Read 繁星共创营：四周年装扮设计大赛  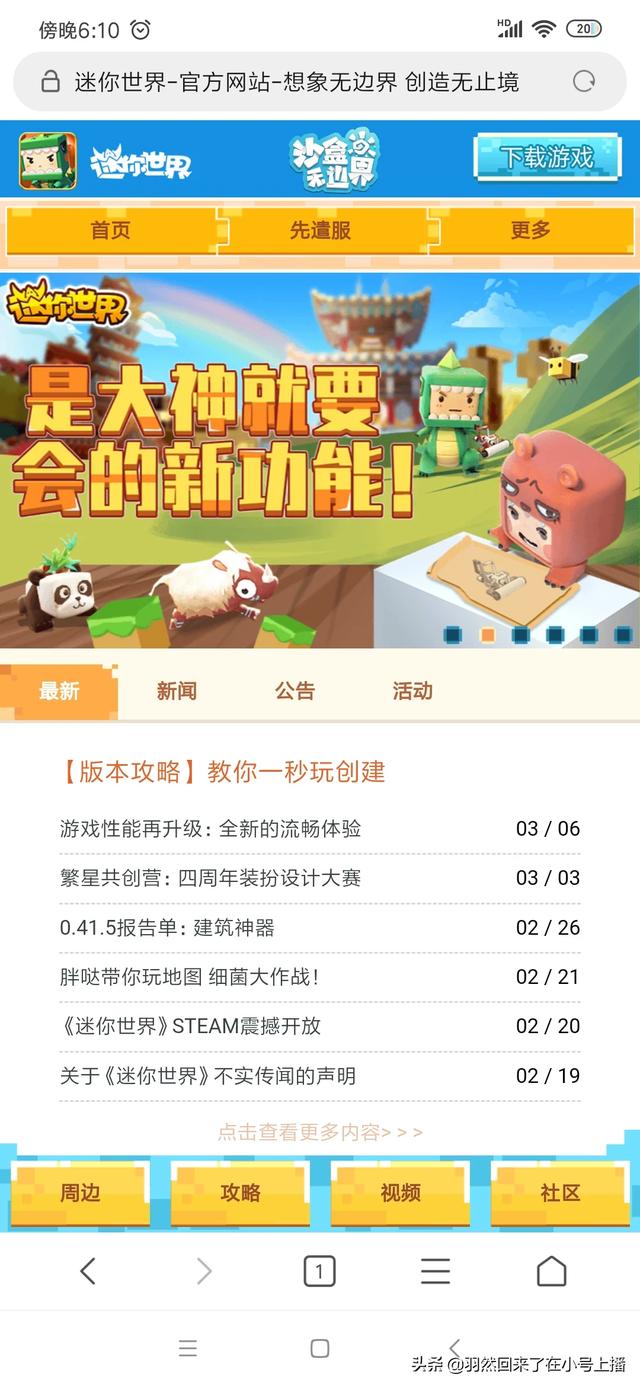pyautogui.click(x=210, y=878)
